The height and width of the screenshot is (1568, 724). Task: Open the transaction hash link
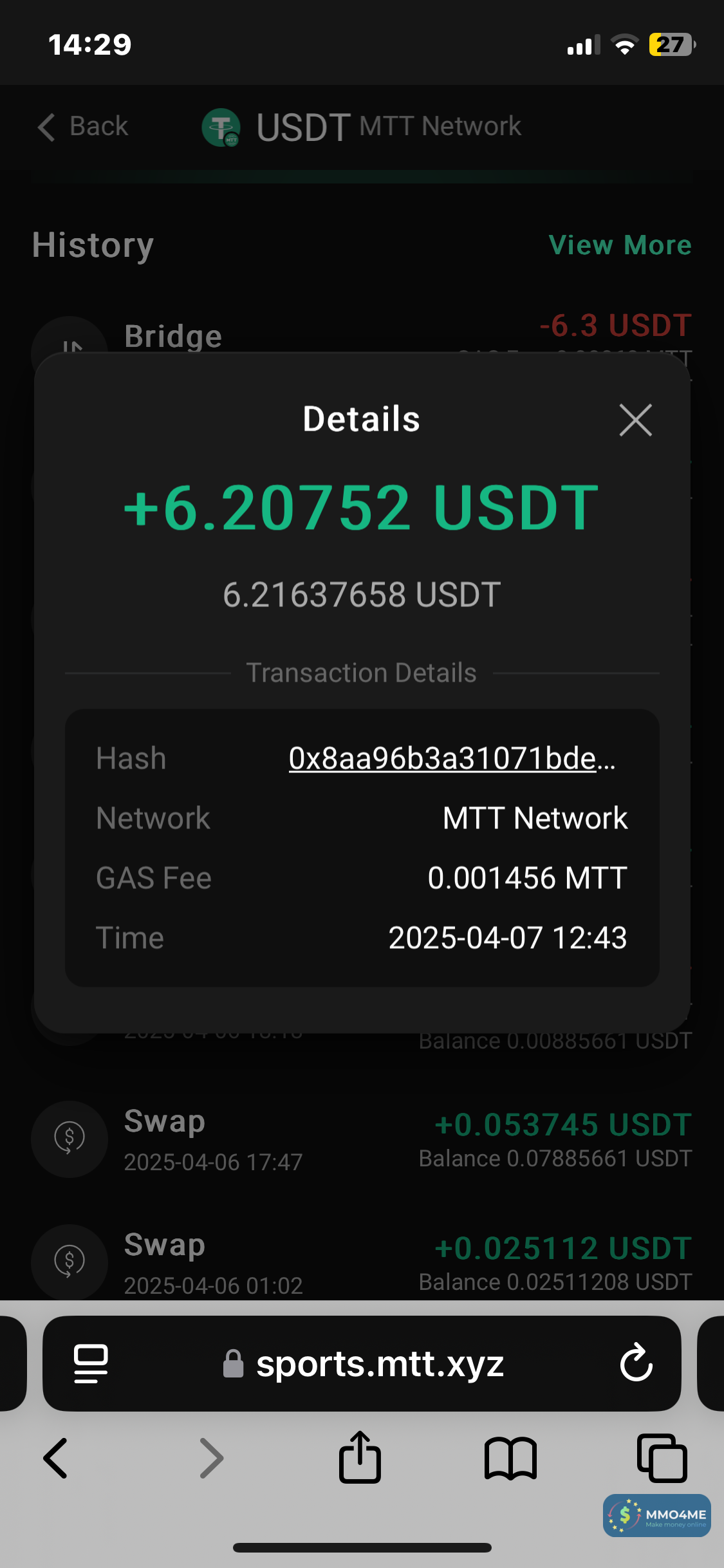point(452,758)
